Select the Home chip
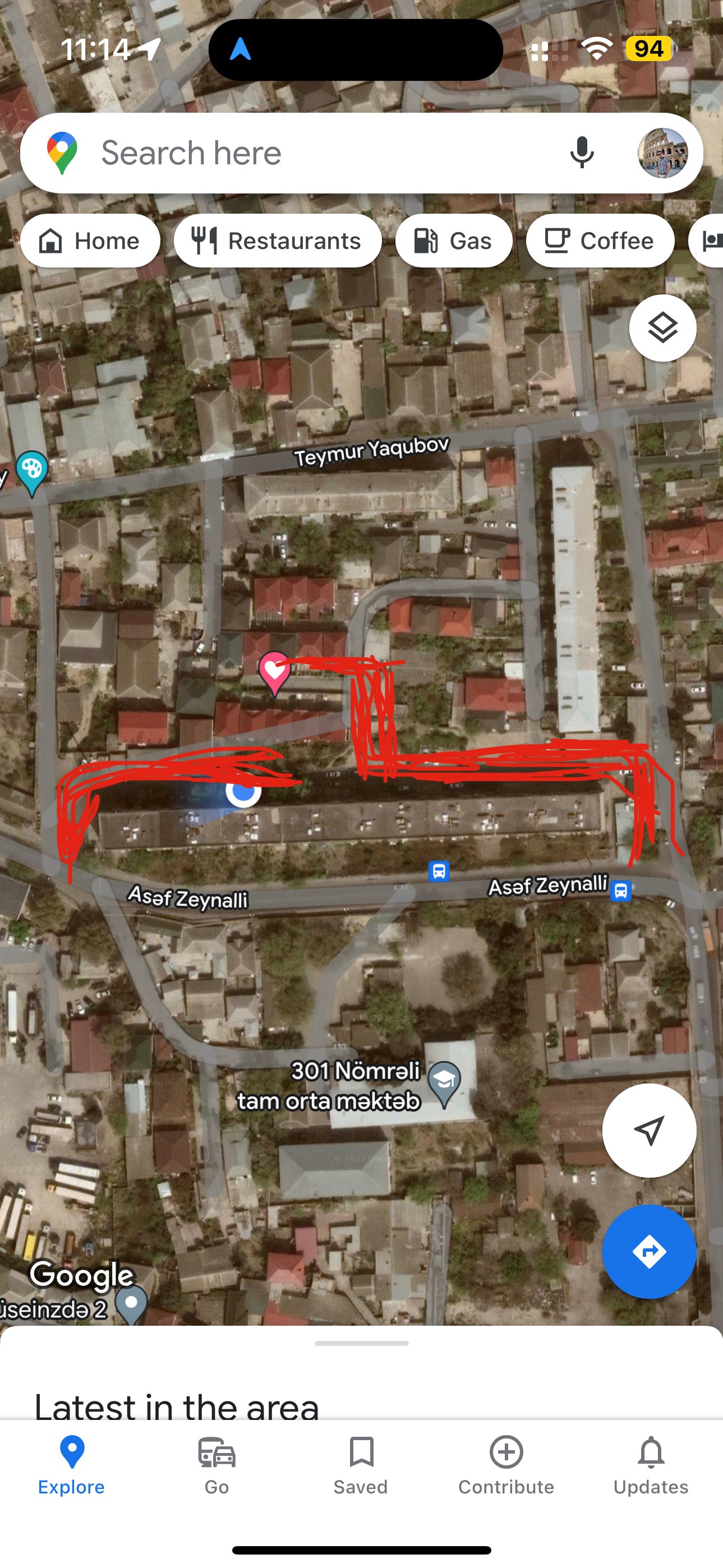Viewport: 723px width, 1568px height. [x=90, y=241]
